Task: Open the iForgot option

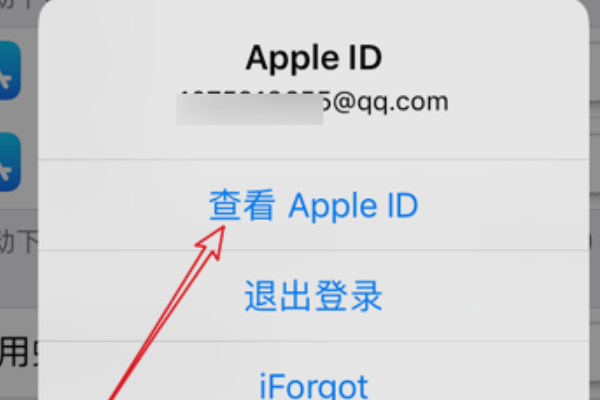Action: point(313,384)
